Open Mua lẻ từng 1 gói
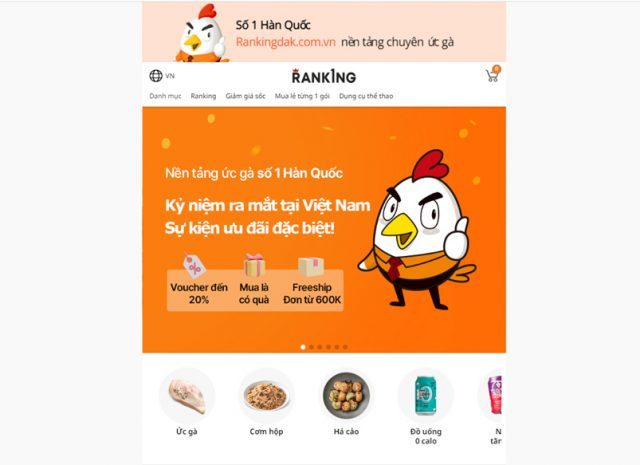 point(302,96)
